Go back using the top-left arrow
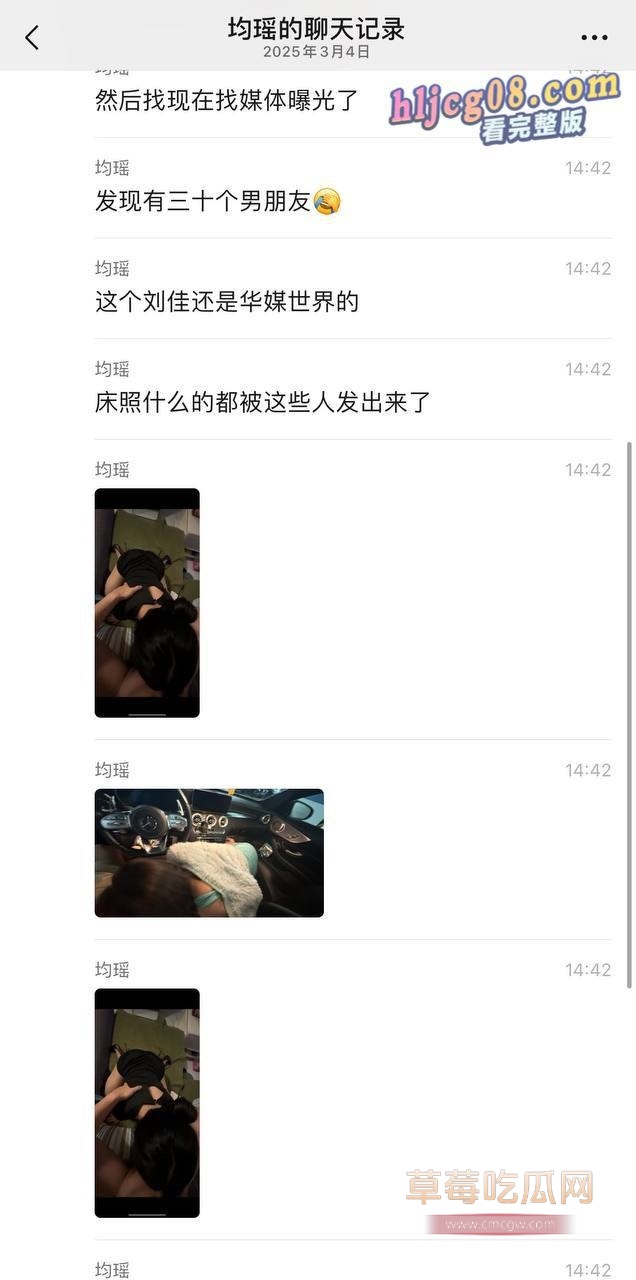The height and width of the screenshot is (1280, 636). click(32, 37)
